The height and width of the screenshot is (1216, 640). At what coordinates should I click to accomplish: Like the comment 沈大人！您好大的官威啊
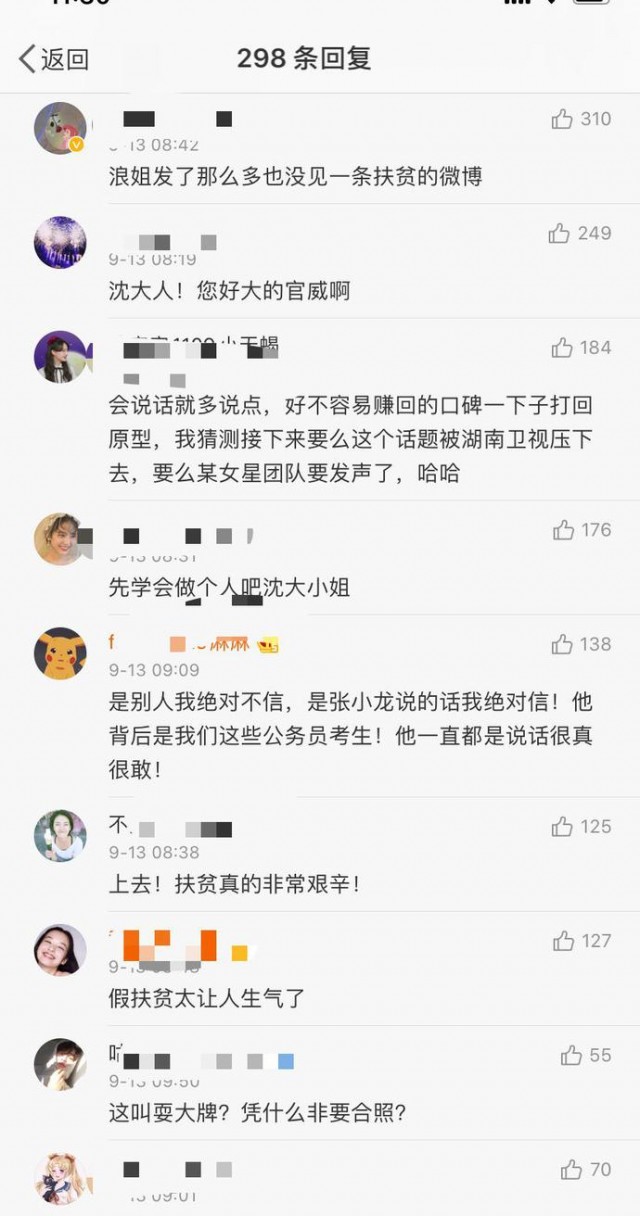coord(560,234)
